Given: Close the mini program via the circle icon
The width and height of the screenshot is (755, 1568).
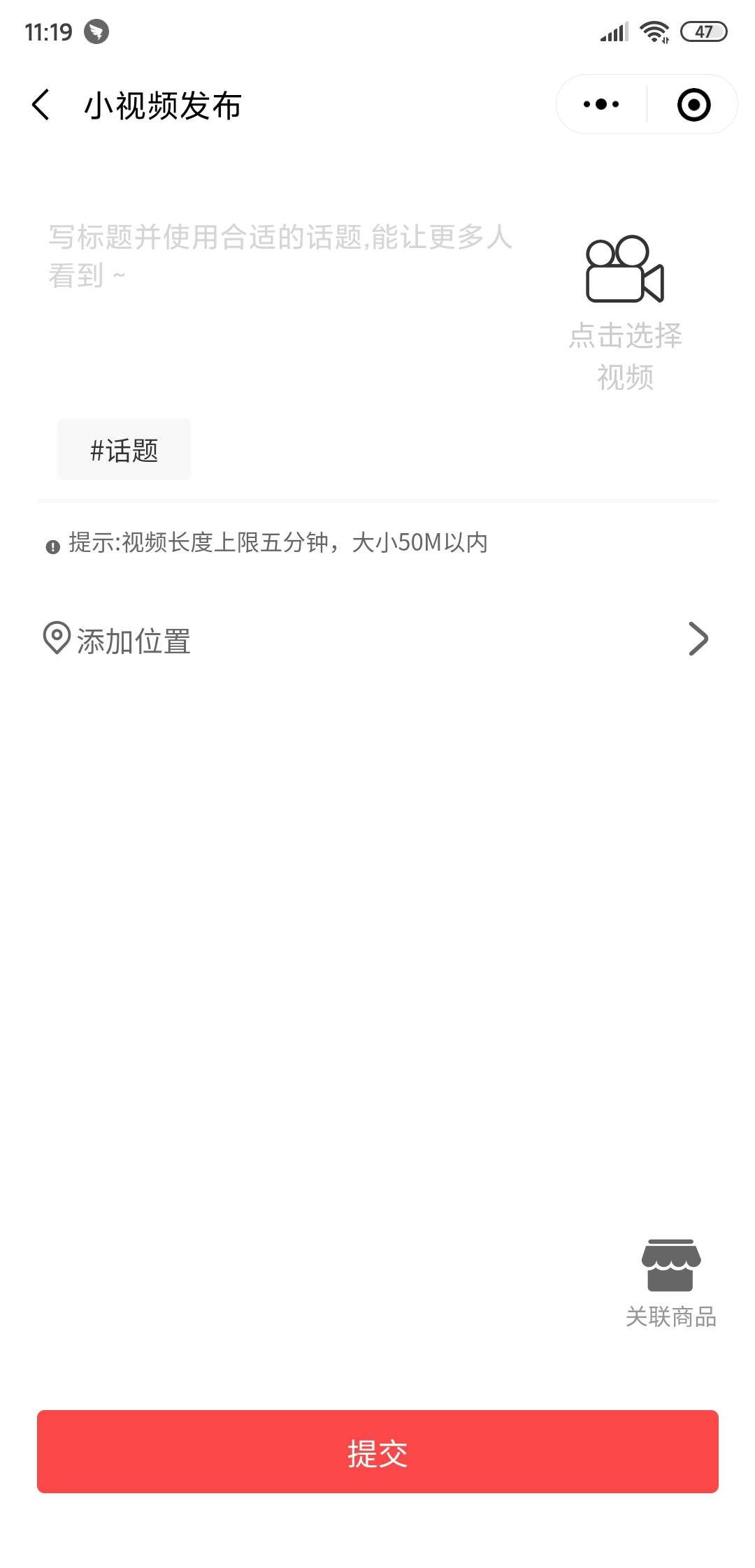Looking at the screenshot, I should click(693, 105).
